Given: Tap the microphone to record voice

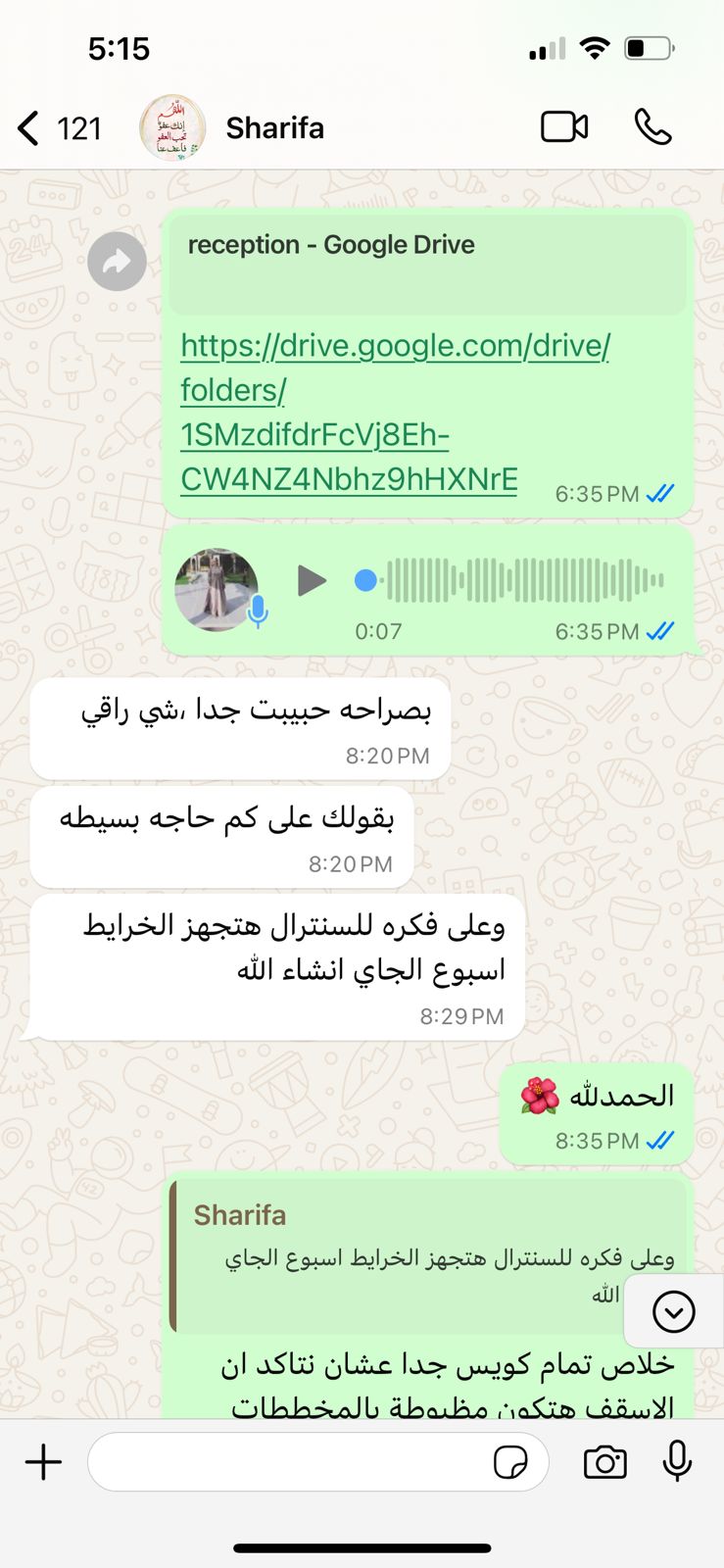Looking at the screenshot, I should (x=677, y=1462).
